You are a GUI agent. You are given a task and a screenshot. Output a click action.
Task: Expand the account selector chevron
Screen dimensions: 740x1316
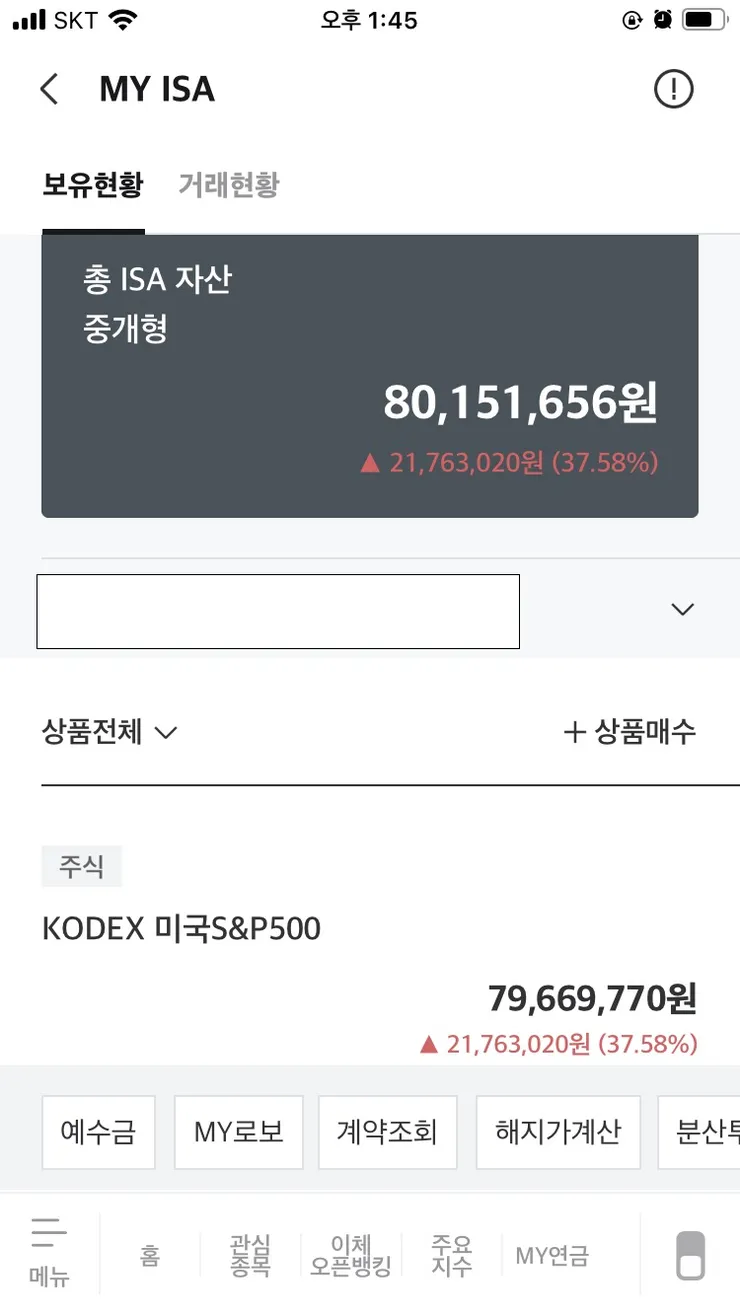(683, 609)
